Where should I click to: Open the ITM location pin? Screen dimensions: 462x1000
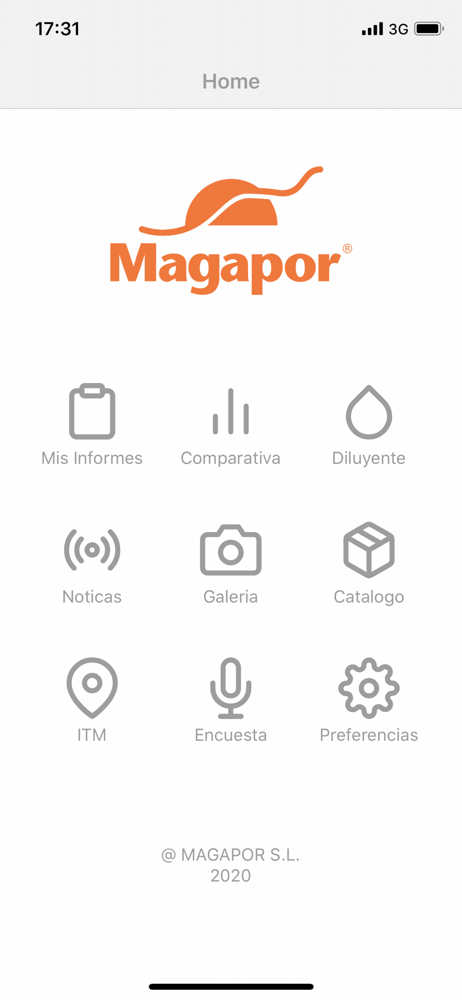click(92, 688)
